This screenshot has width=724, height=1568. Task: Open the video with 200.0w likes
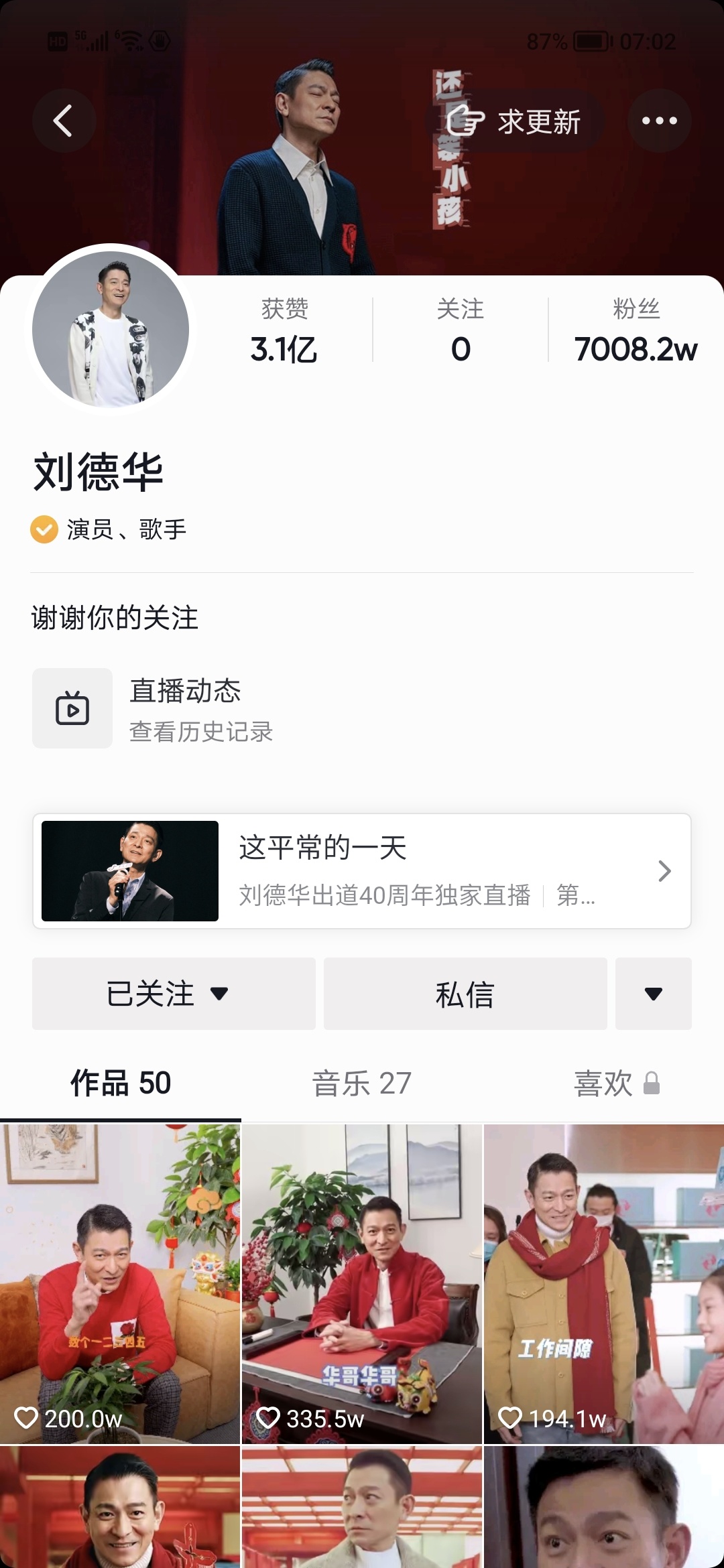120,1283
